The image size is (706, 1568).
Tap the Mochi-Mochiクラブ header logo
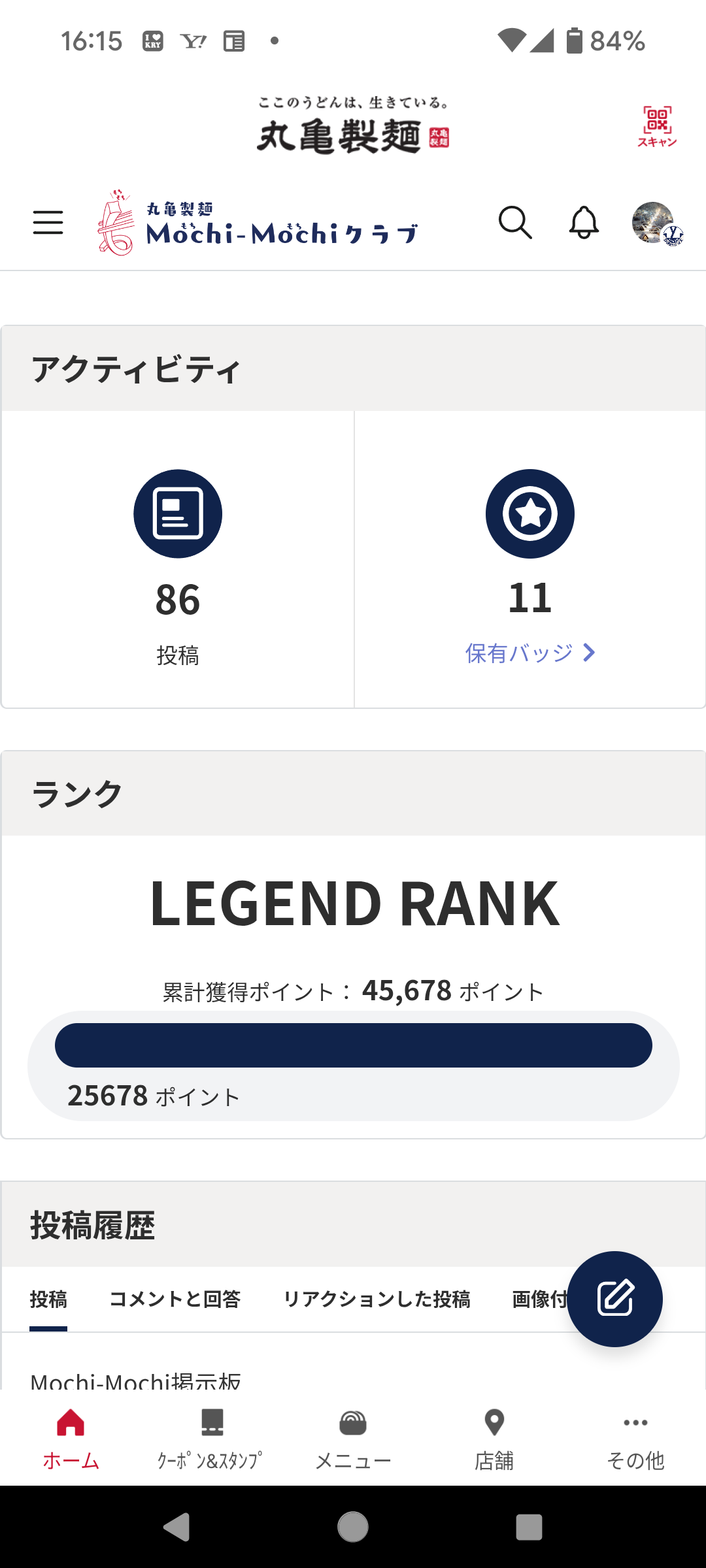point(258,223)
